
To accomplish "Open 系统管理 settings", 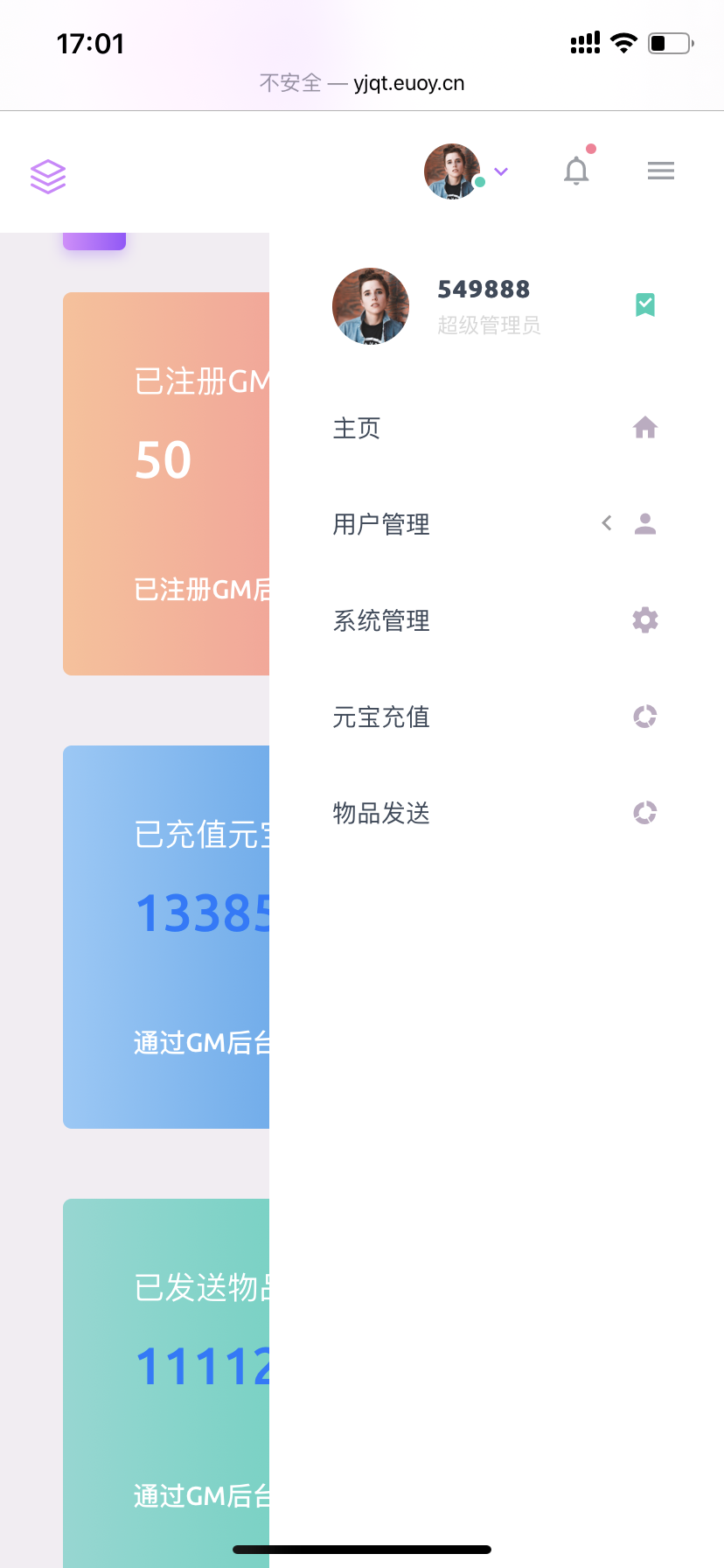I will [494, 620].
